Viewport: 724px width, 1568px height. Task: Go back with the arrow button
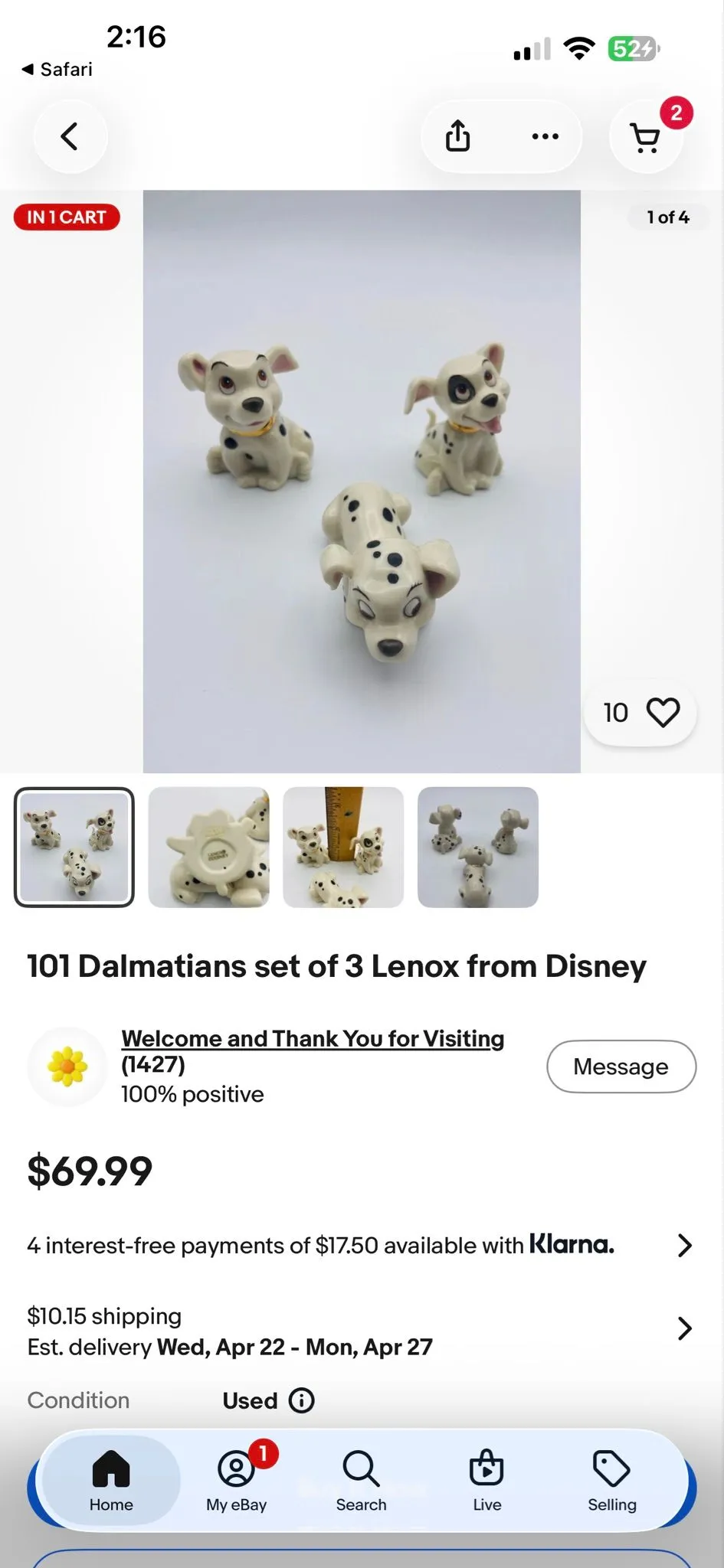pyautogui.click(x=70, y=137)
